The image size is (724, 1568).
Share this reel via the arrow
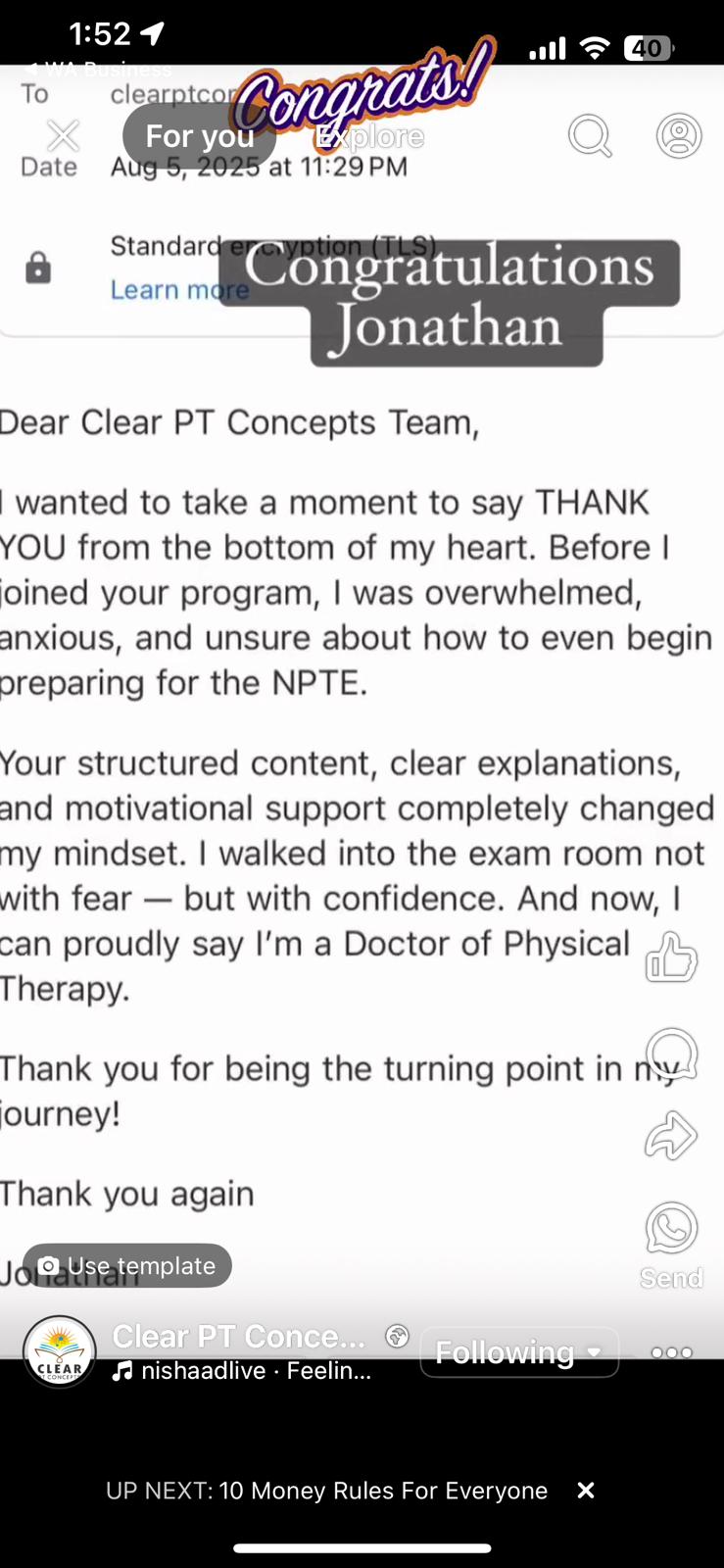coord(671,1136)
